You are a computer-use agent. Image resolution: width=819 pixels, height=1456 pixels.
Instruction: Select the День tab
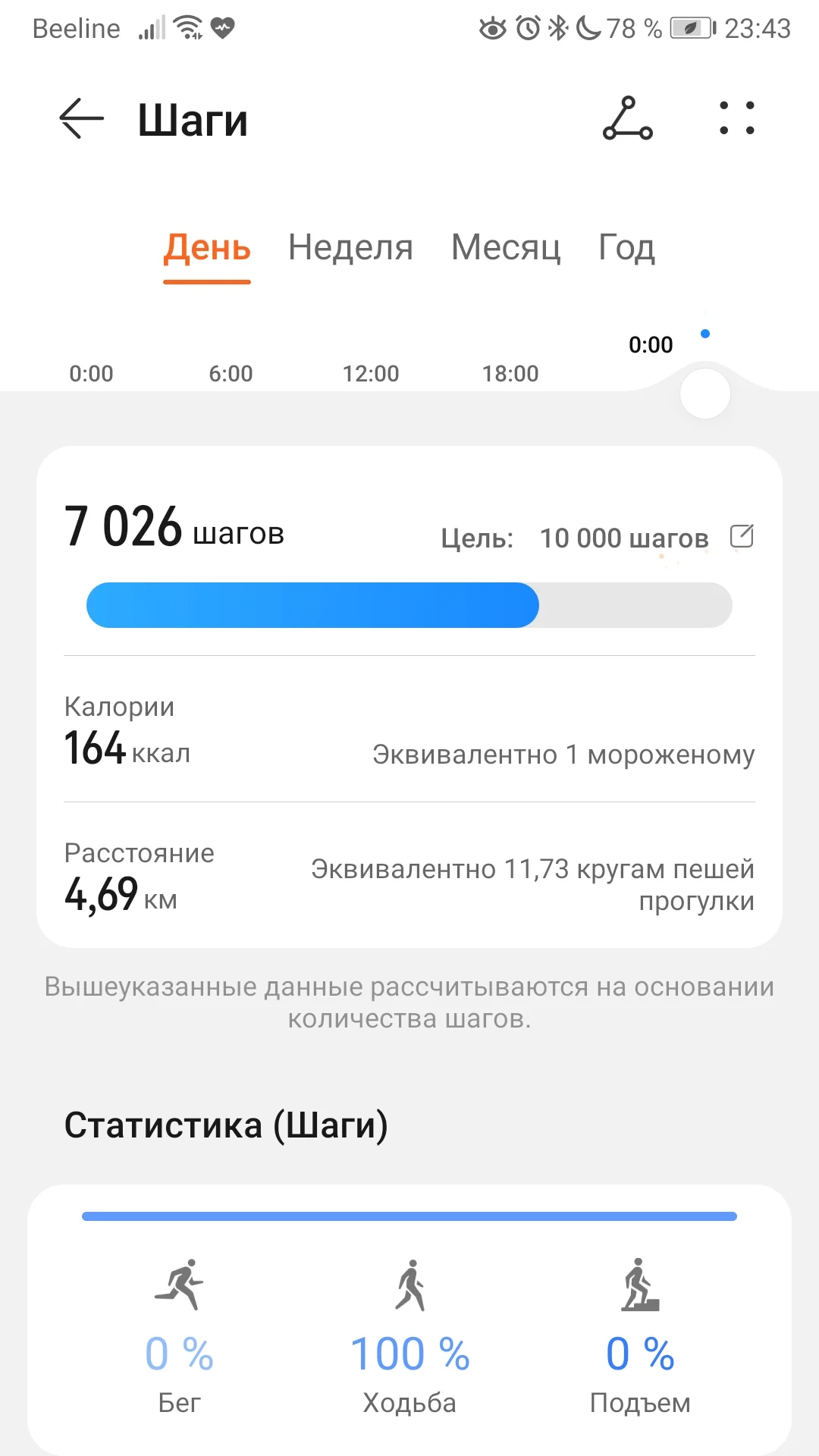coord(207,248)
